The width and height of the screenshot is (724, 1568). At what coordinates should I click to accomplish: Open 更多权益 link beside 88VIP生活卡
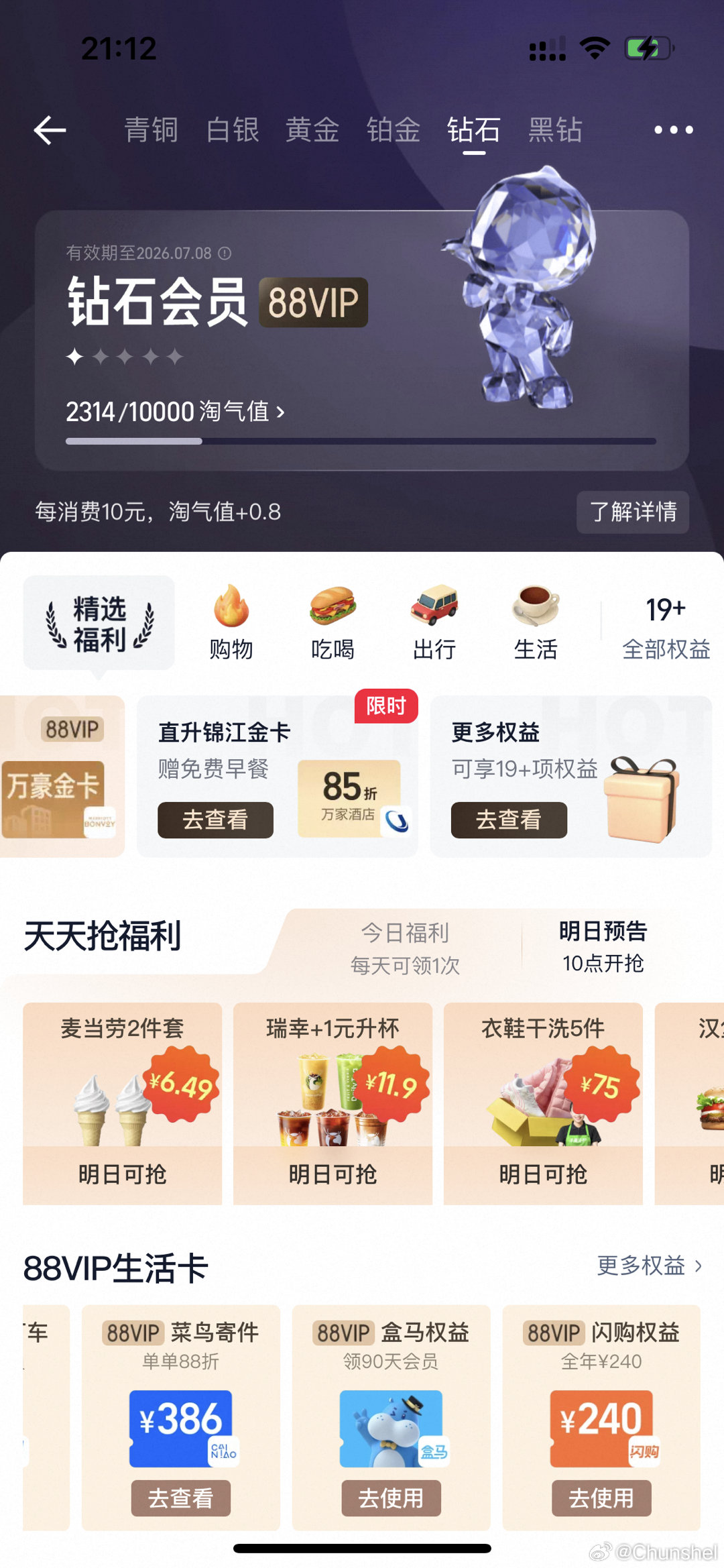(648, 1266)
